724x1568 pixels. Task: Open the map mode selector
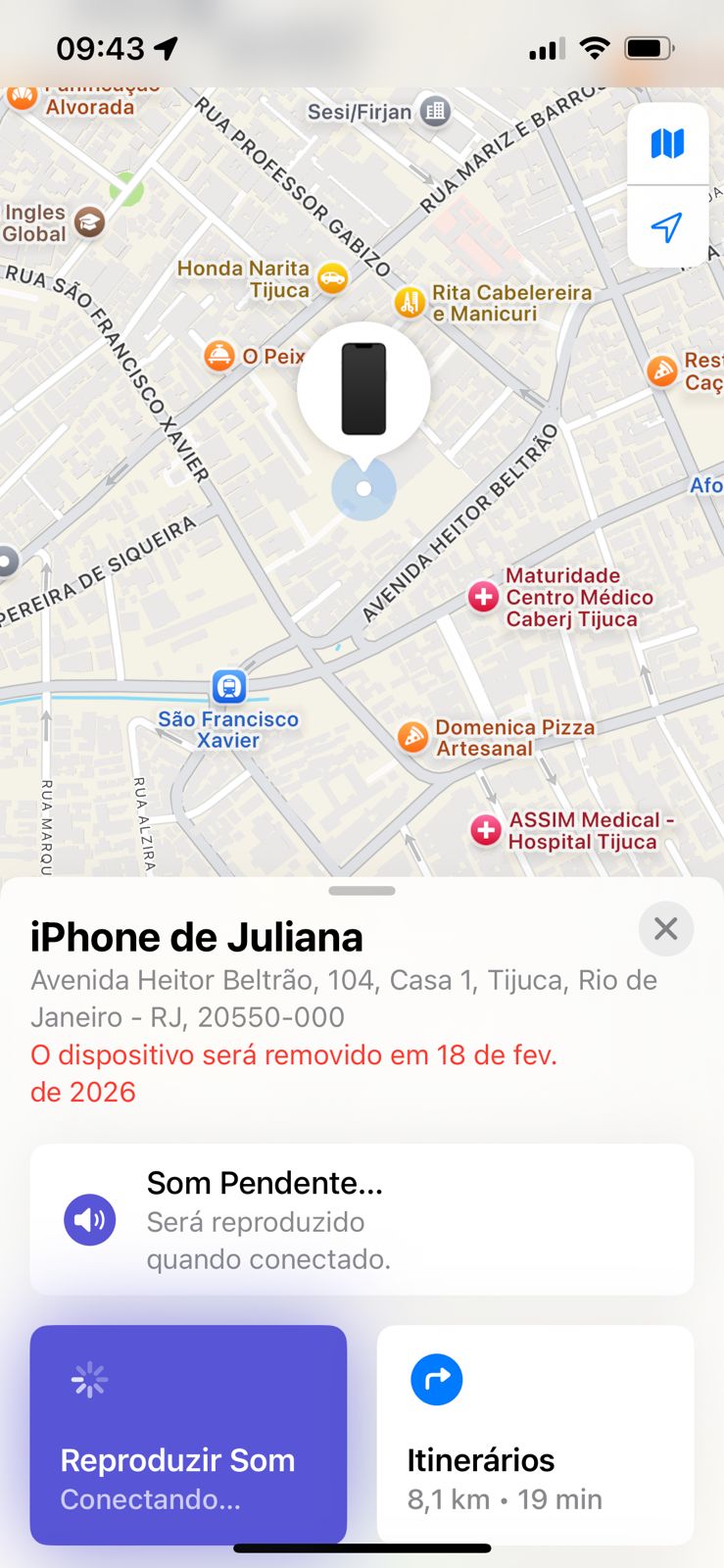667,144
